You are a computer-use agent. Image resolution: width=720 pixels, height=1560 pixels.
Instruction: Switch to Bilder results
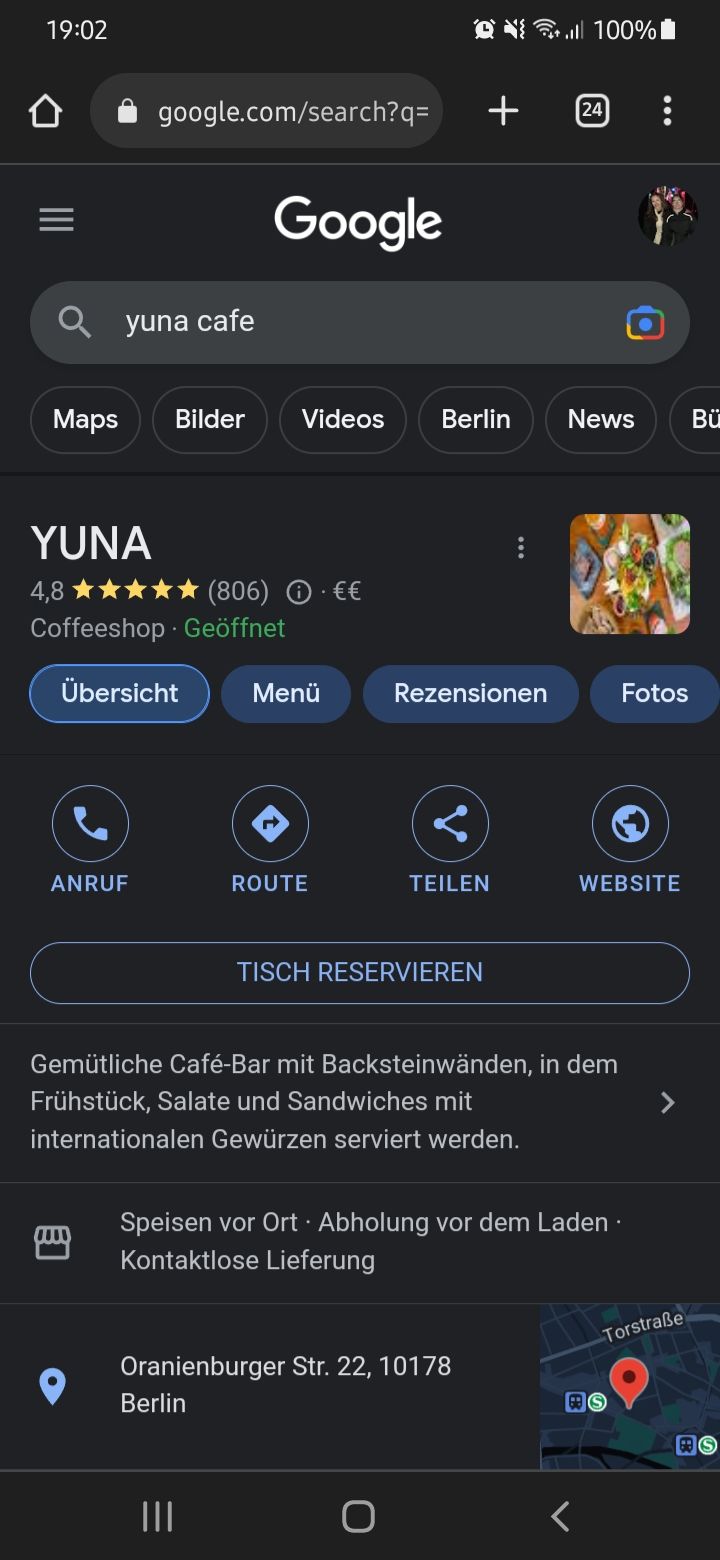click(x=210, y=420)
